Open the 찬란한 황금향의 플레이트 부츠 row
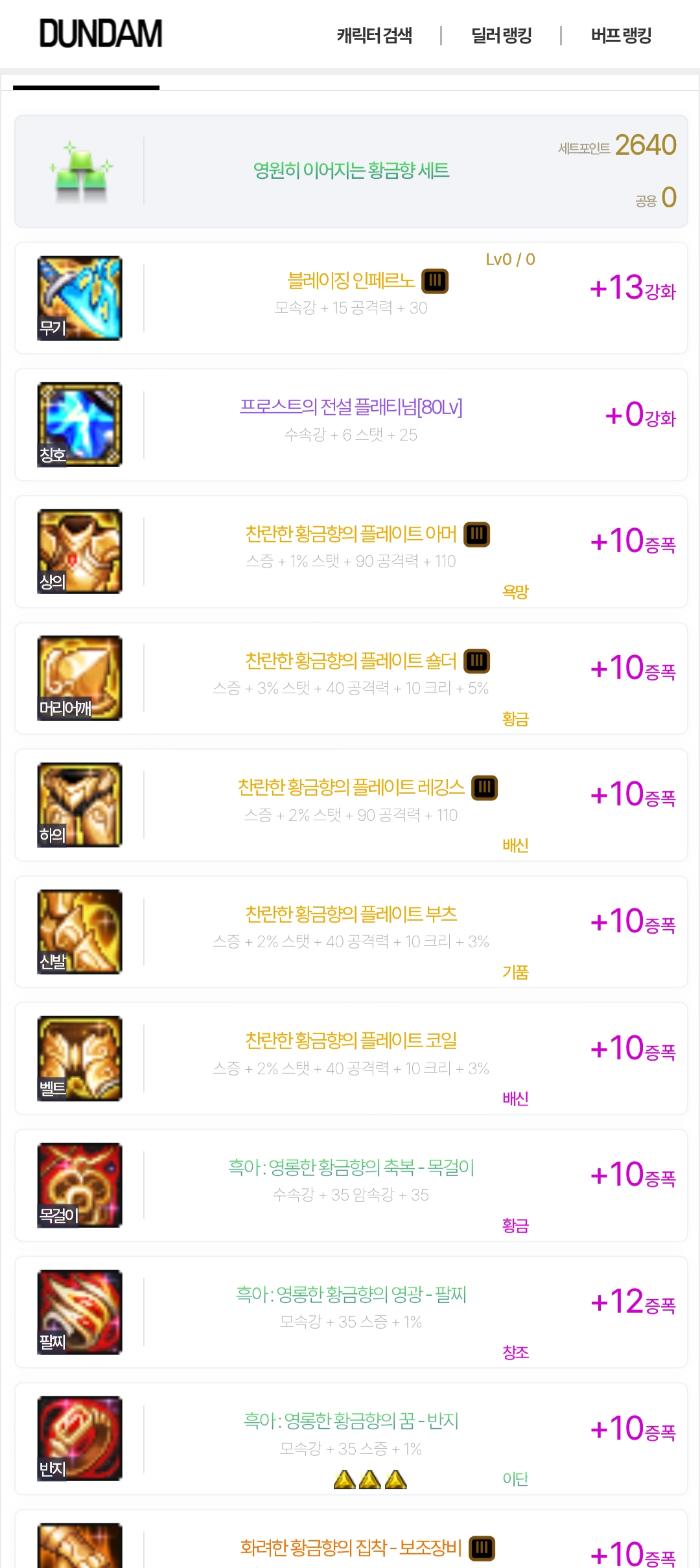The height and width of the screenshot is (1568, 700). click(x=351, y=914)
